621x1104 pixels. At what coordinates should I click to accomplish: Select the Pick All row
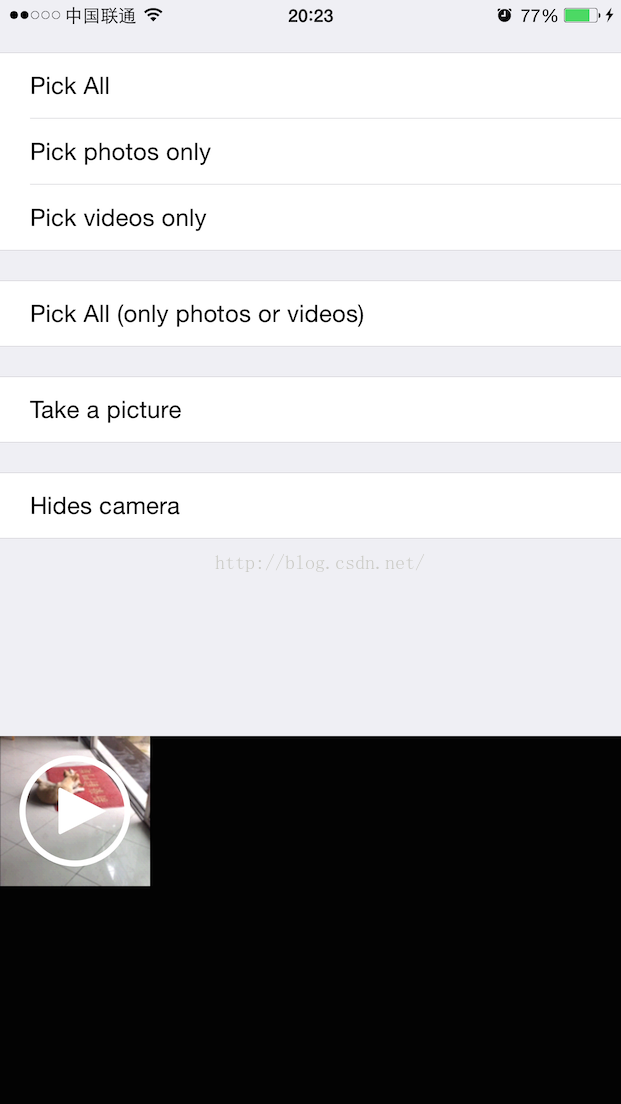[310, 86]
